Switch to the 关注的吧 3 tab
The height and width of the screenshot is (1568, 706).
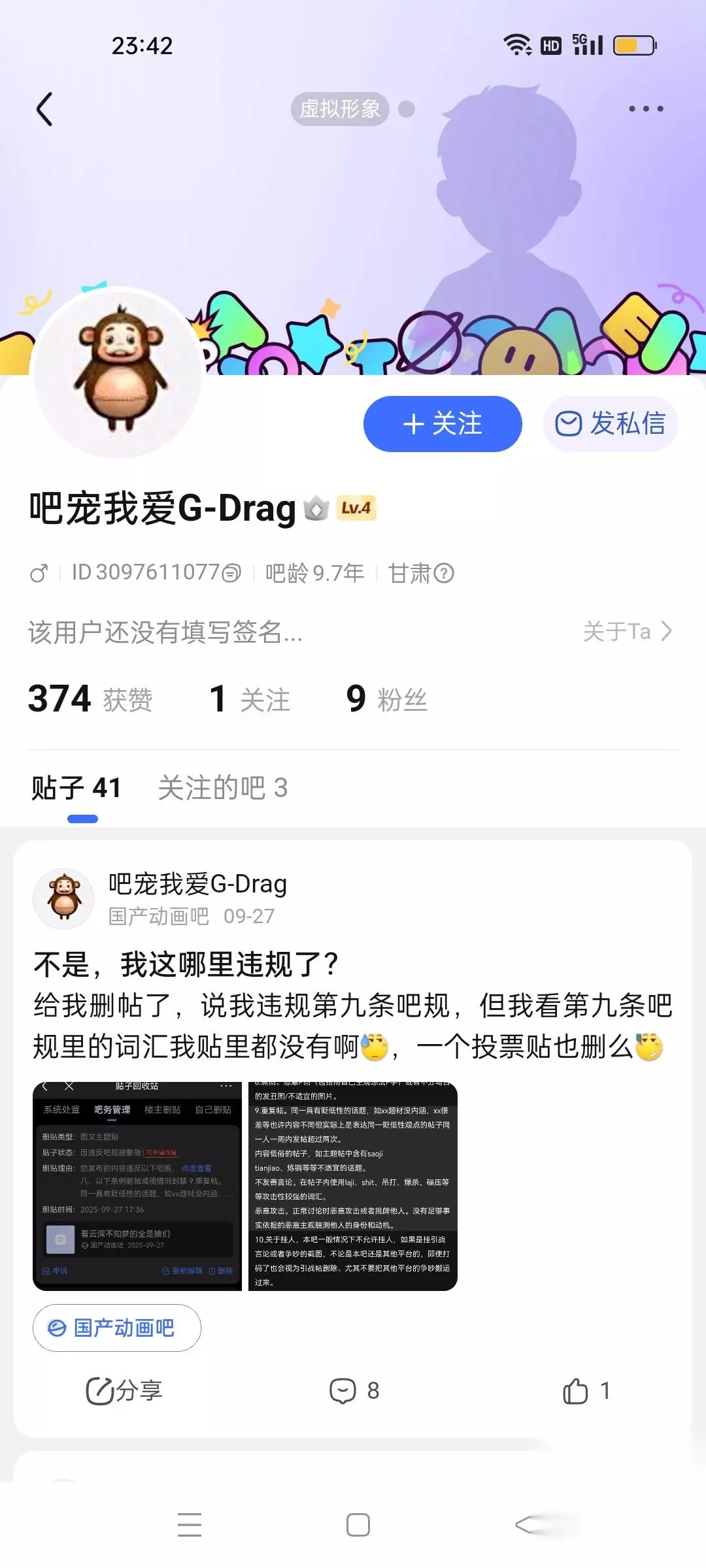[x=223, y=788]
